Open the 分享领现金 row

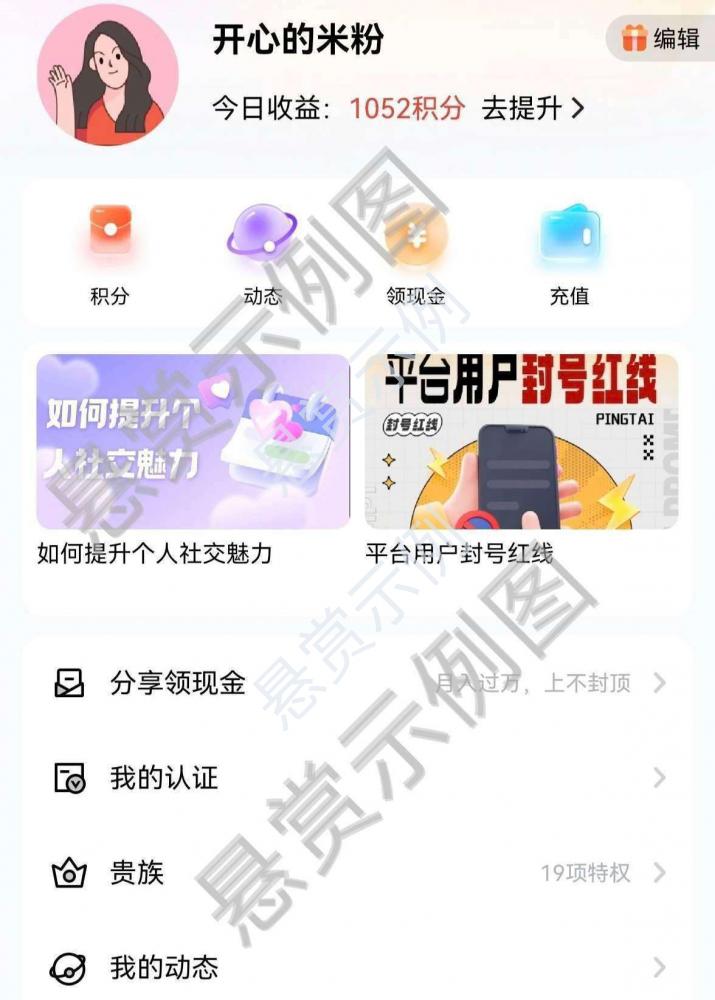(357, 683)
